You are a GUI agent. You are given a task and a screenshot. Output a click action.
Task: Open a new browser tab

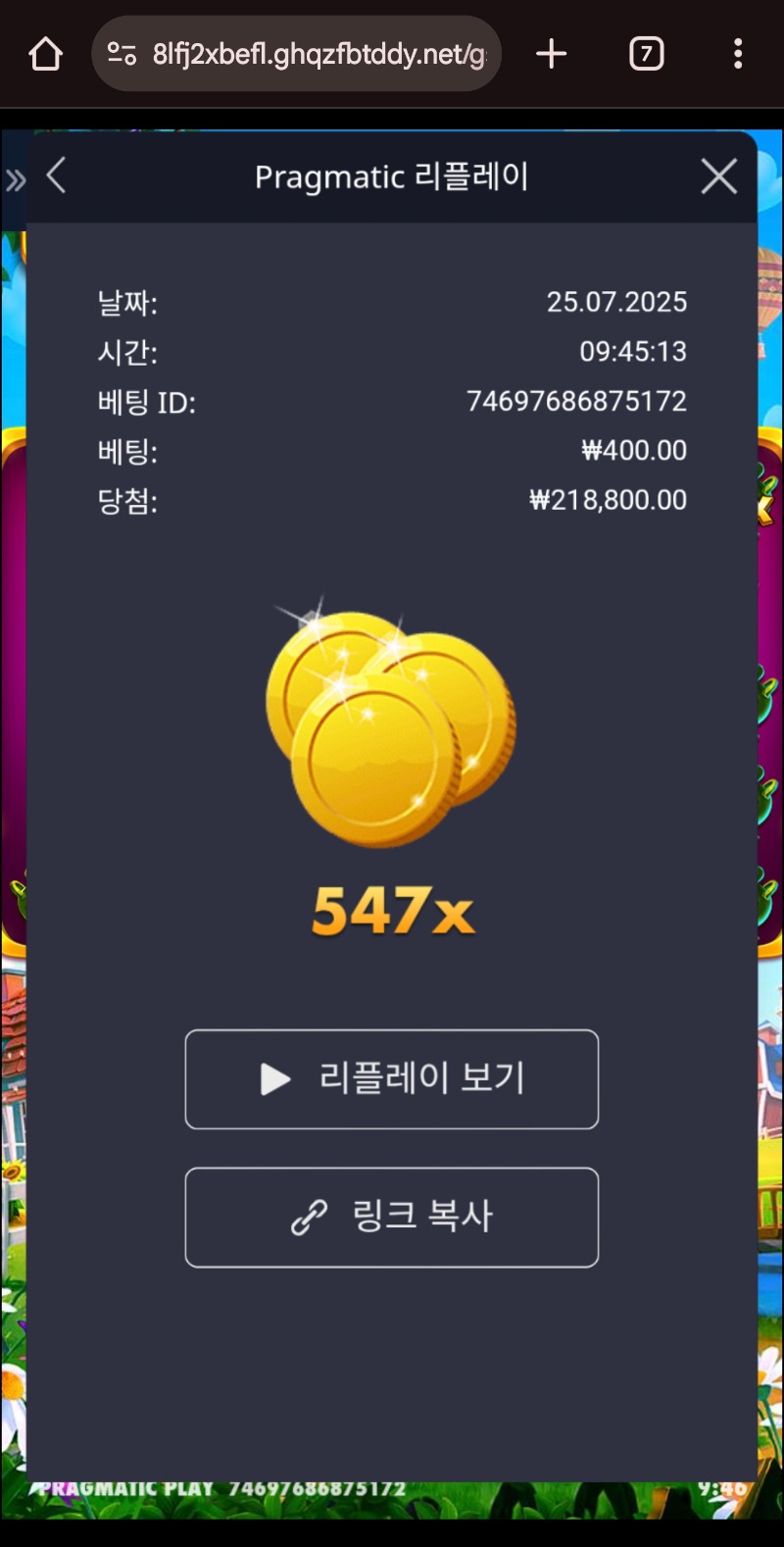point(552,54)
